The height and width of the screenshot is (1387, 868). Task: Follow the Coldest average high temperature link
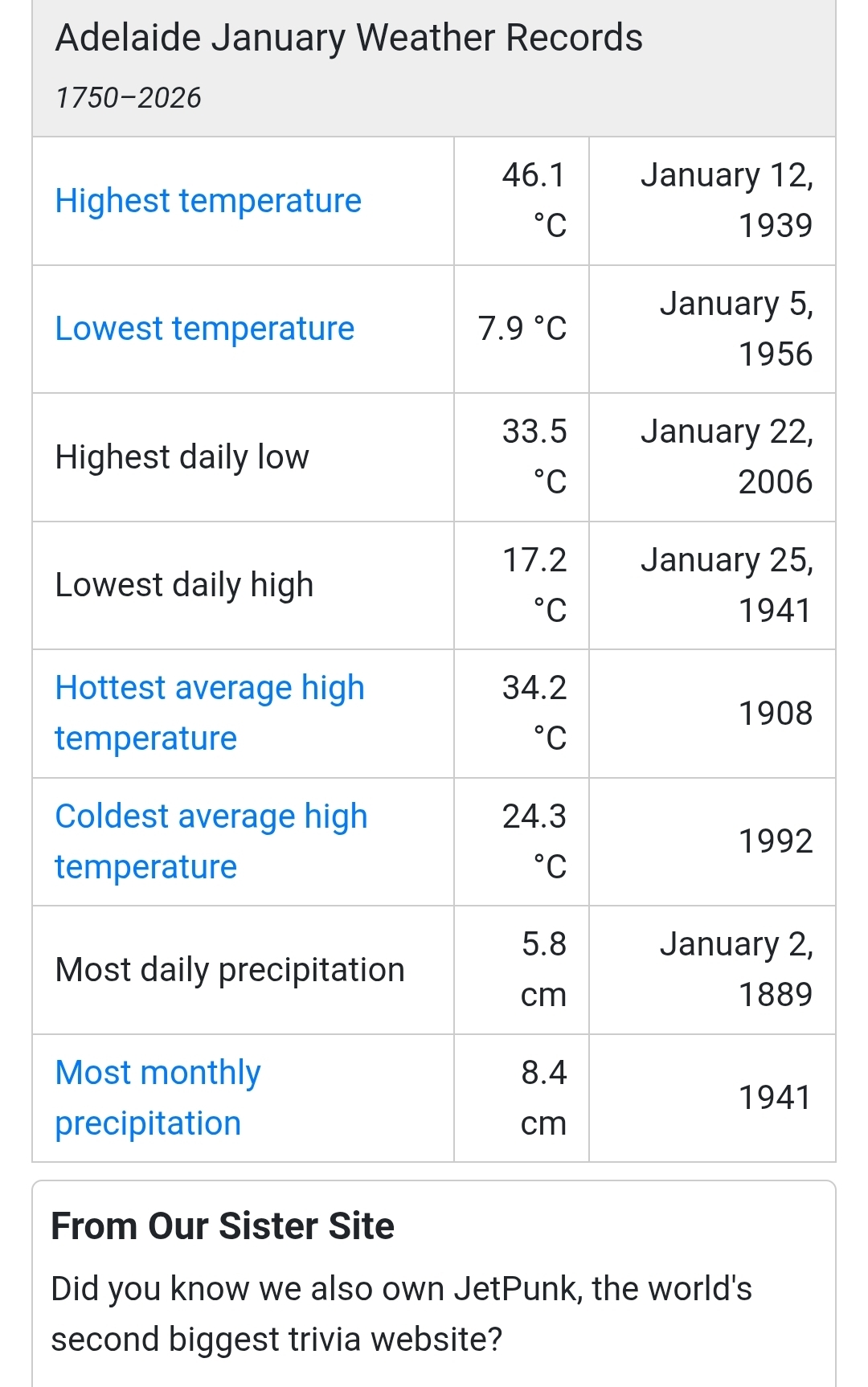tap(211, 817)
